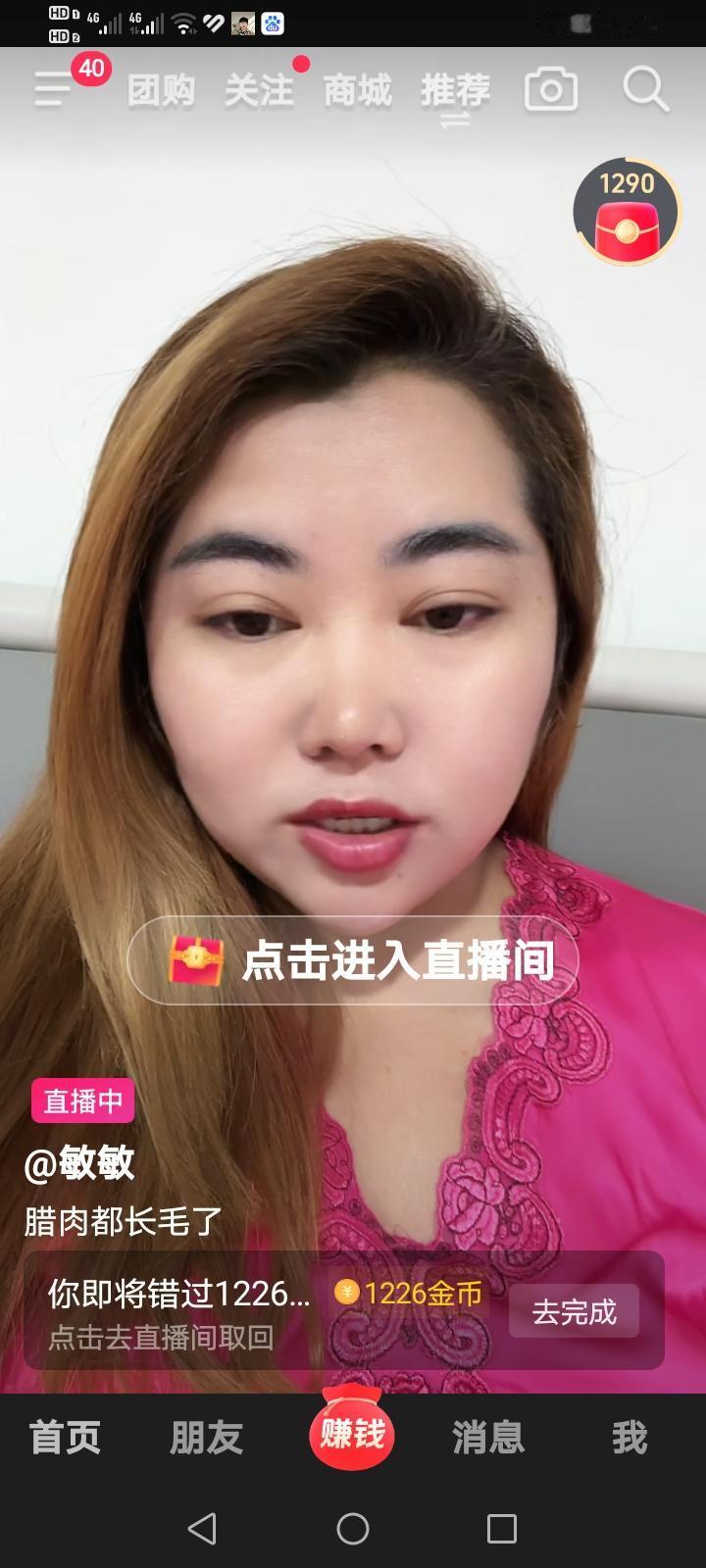
Task: Tap the 直播中 live badge
Action: tap(84, 1102)
